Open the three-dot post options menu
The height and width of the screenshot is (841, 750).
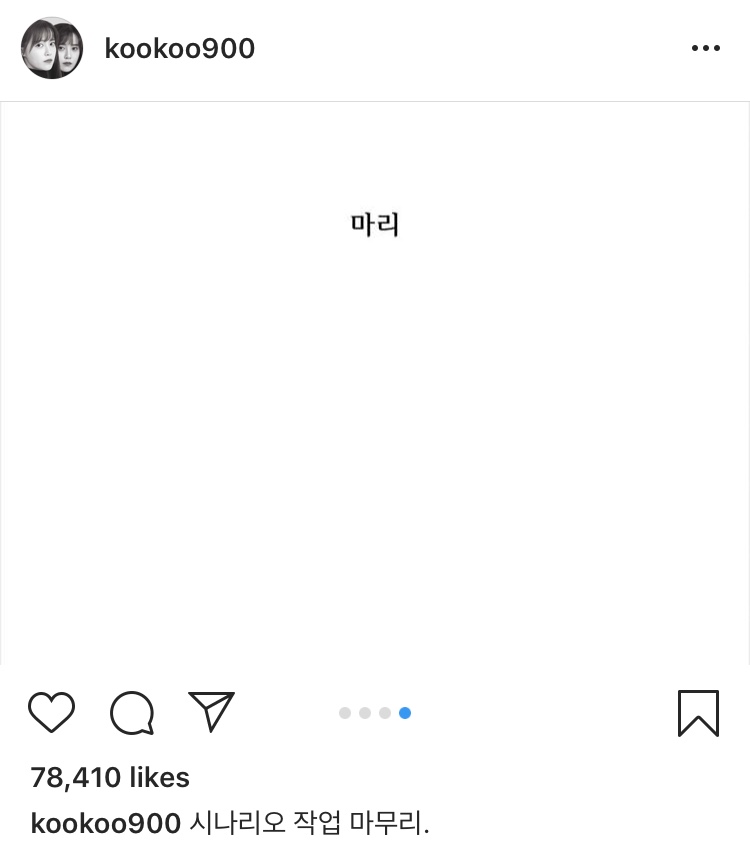pyautogui.click(x=706, y=48)
